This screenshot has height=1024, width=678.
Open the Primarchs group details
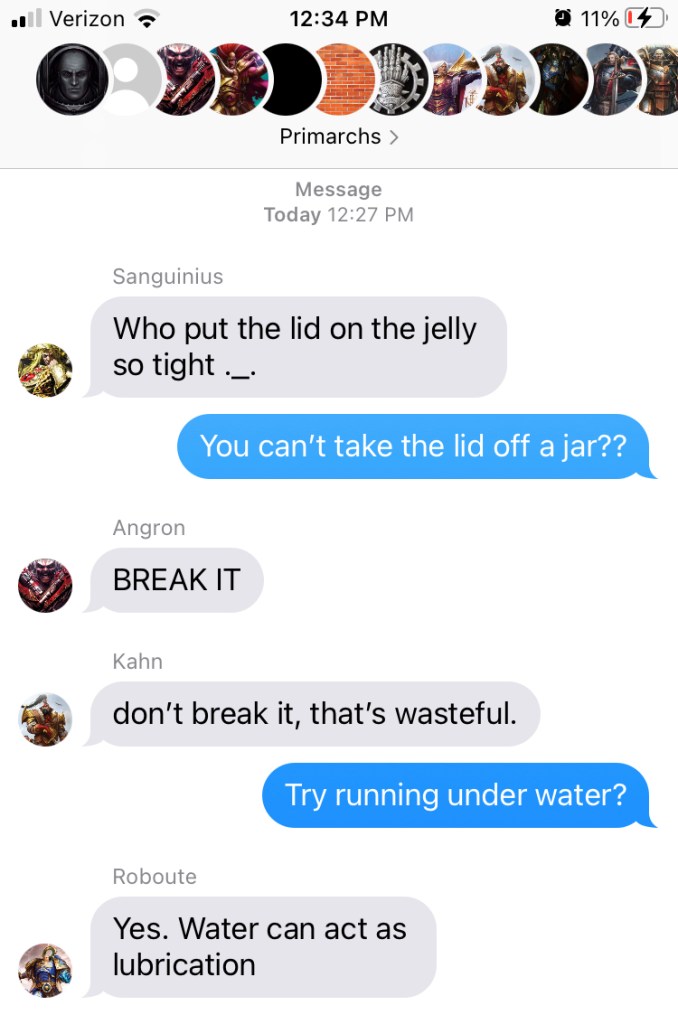tap(339, 137)
